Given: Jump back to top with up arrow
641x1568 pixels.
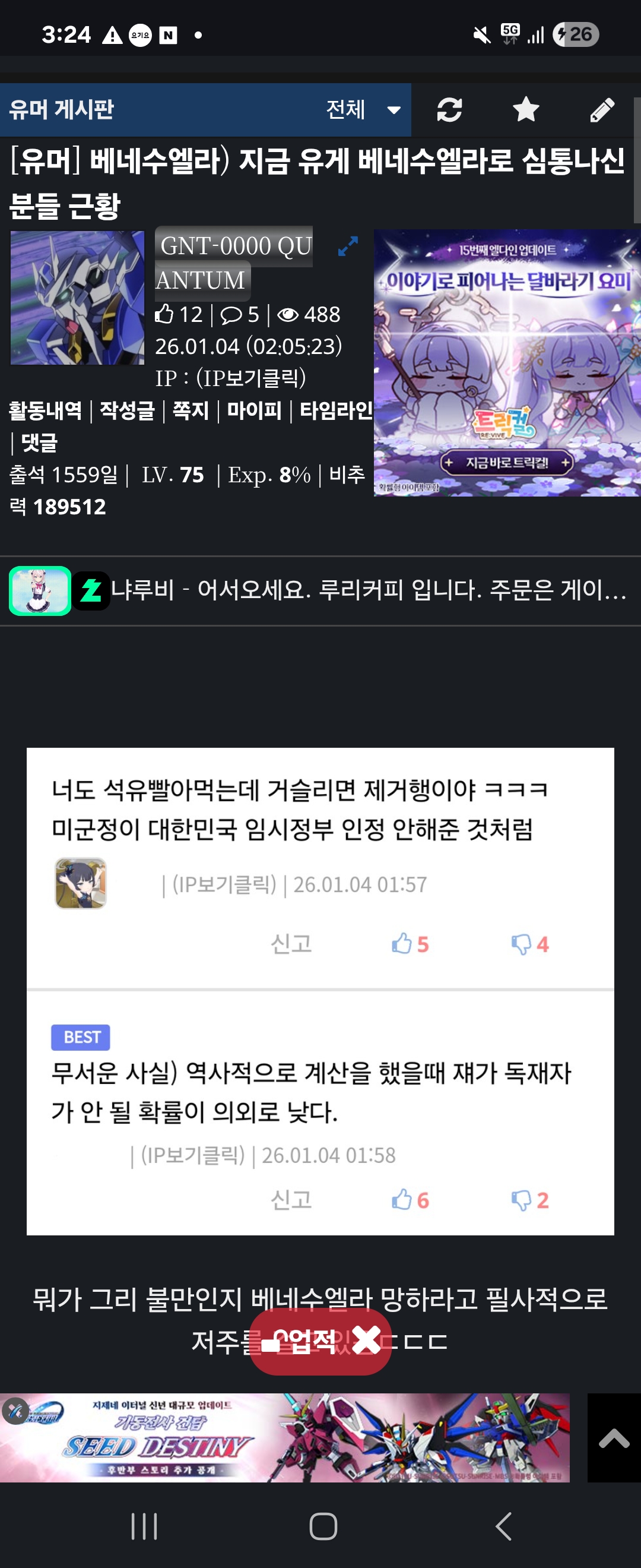Looking at the screenshot, I should 613,1437.
